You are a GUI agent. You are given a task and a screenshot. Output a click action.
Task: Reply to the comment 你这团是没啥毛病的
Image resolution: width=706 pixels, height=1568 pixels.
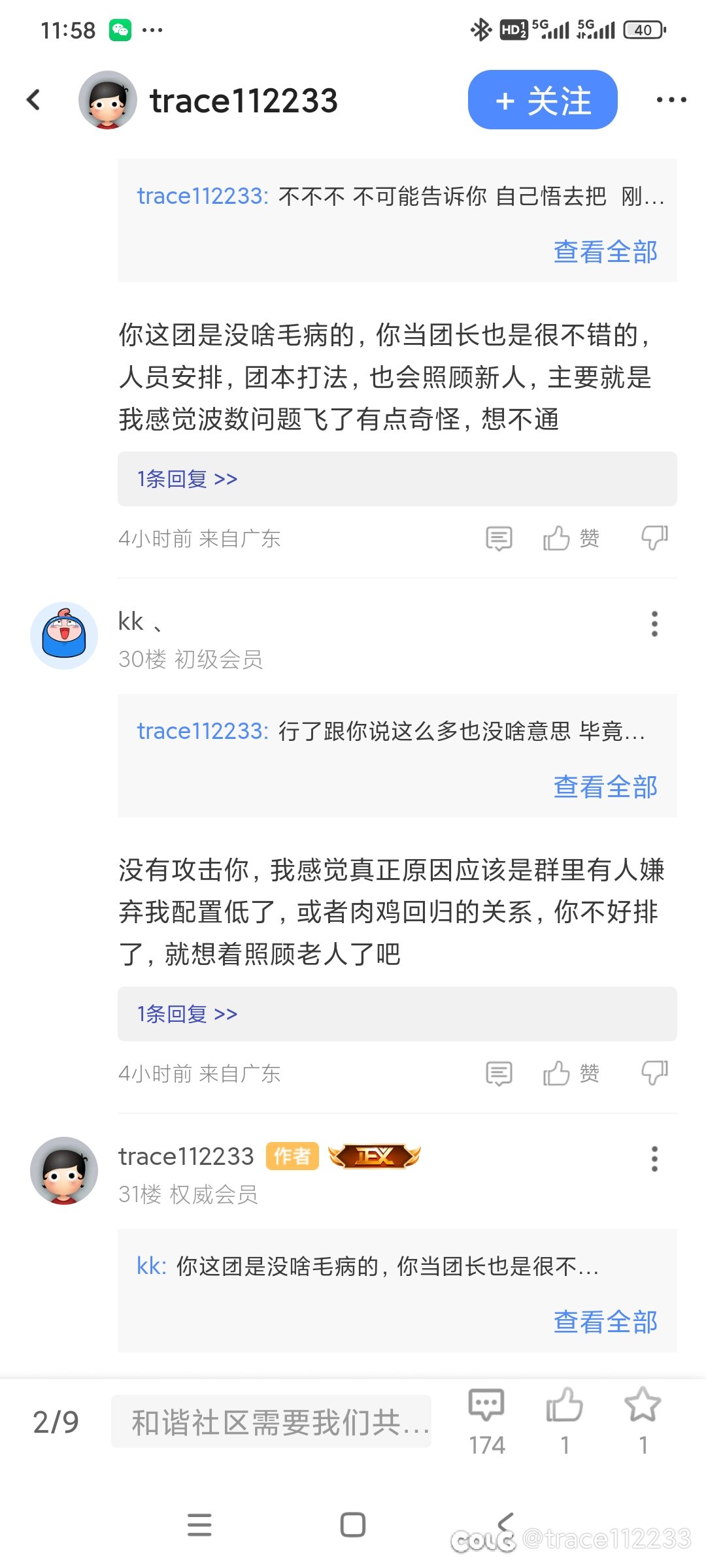(x=499, y=538)
